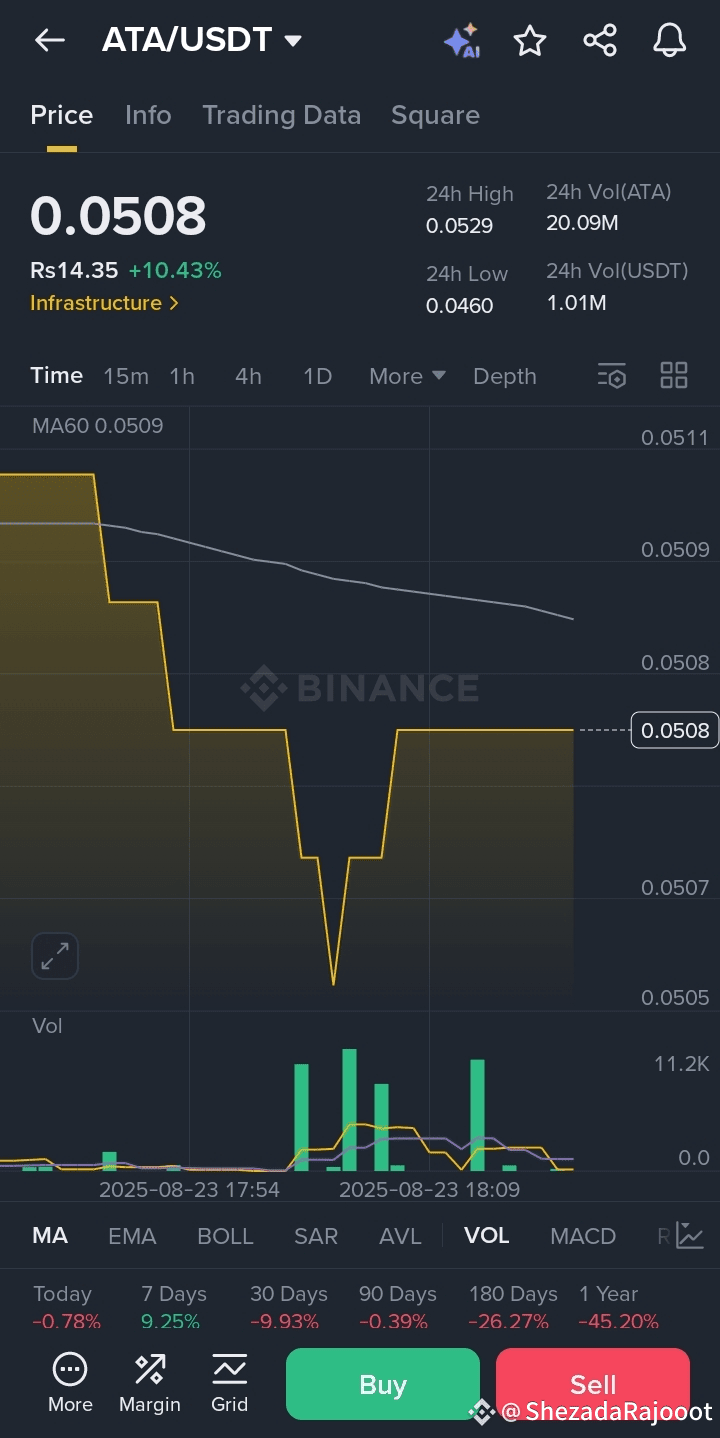Add ATA/USDT to favorites with the star
The image size is (720, 1438).
530,40
